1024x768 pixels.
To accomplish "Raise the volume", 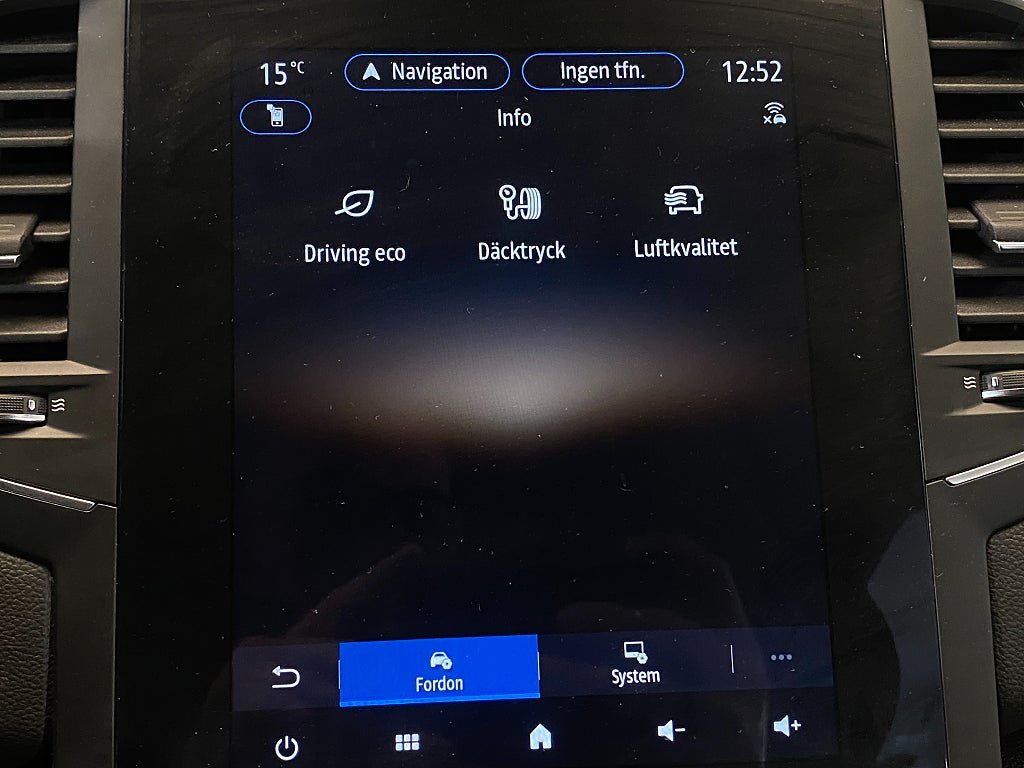I will point(787,727).
